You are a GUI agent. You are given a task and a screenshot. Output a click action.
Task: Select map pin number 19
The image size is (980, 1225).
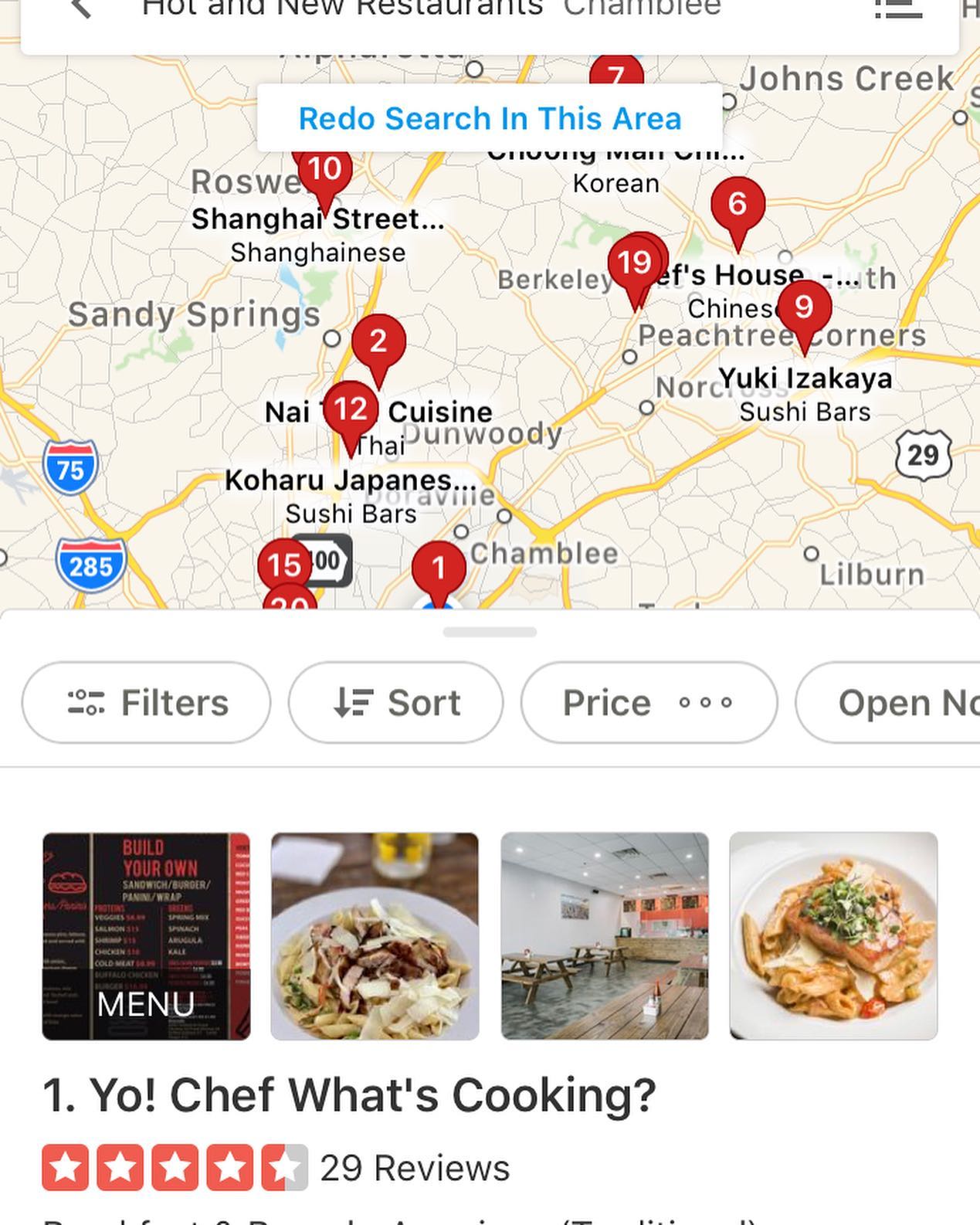click(x=635, y=263)
